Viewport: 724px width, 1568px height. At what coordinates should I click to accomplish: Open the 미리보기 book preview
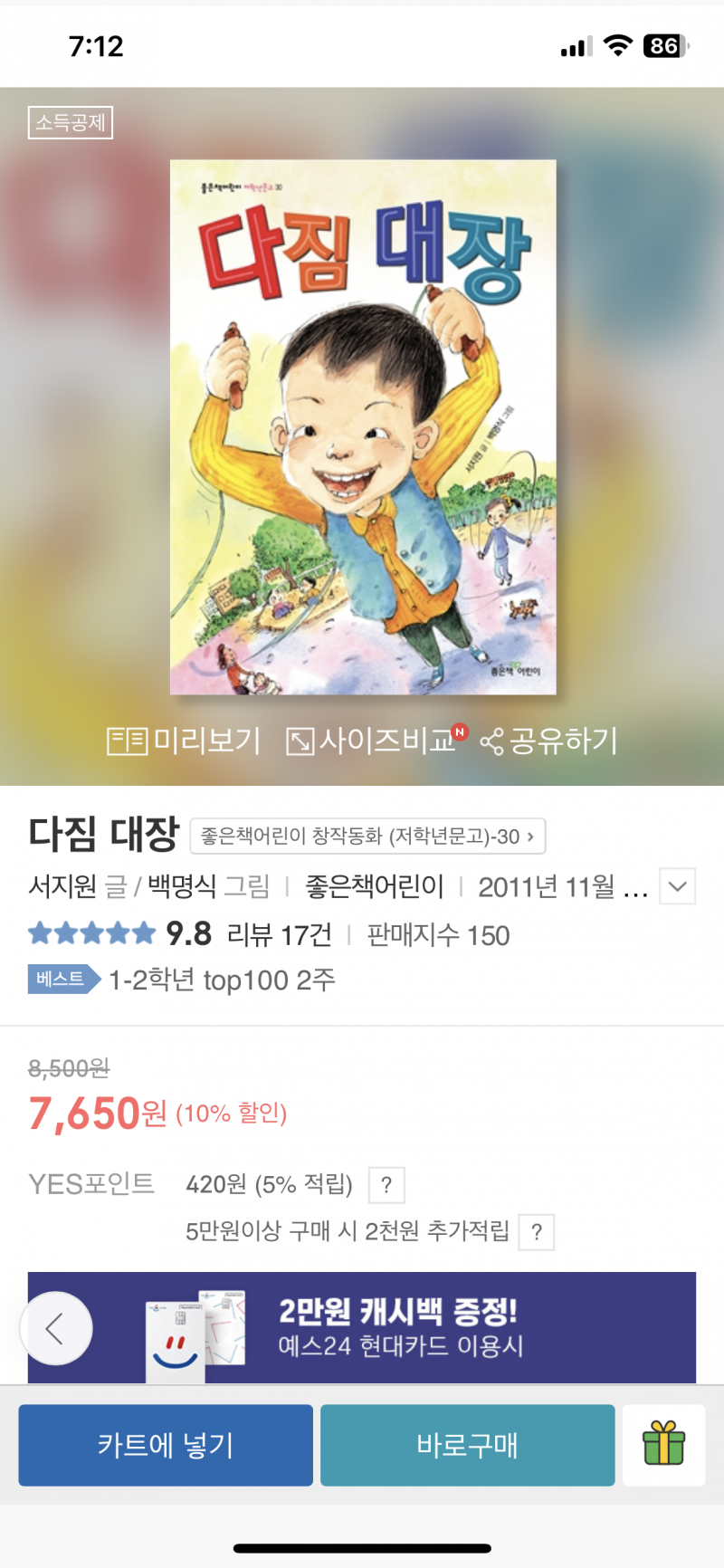(184, 741)
